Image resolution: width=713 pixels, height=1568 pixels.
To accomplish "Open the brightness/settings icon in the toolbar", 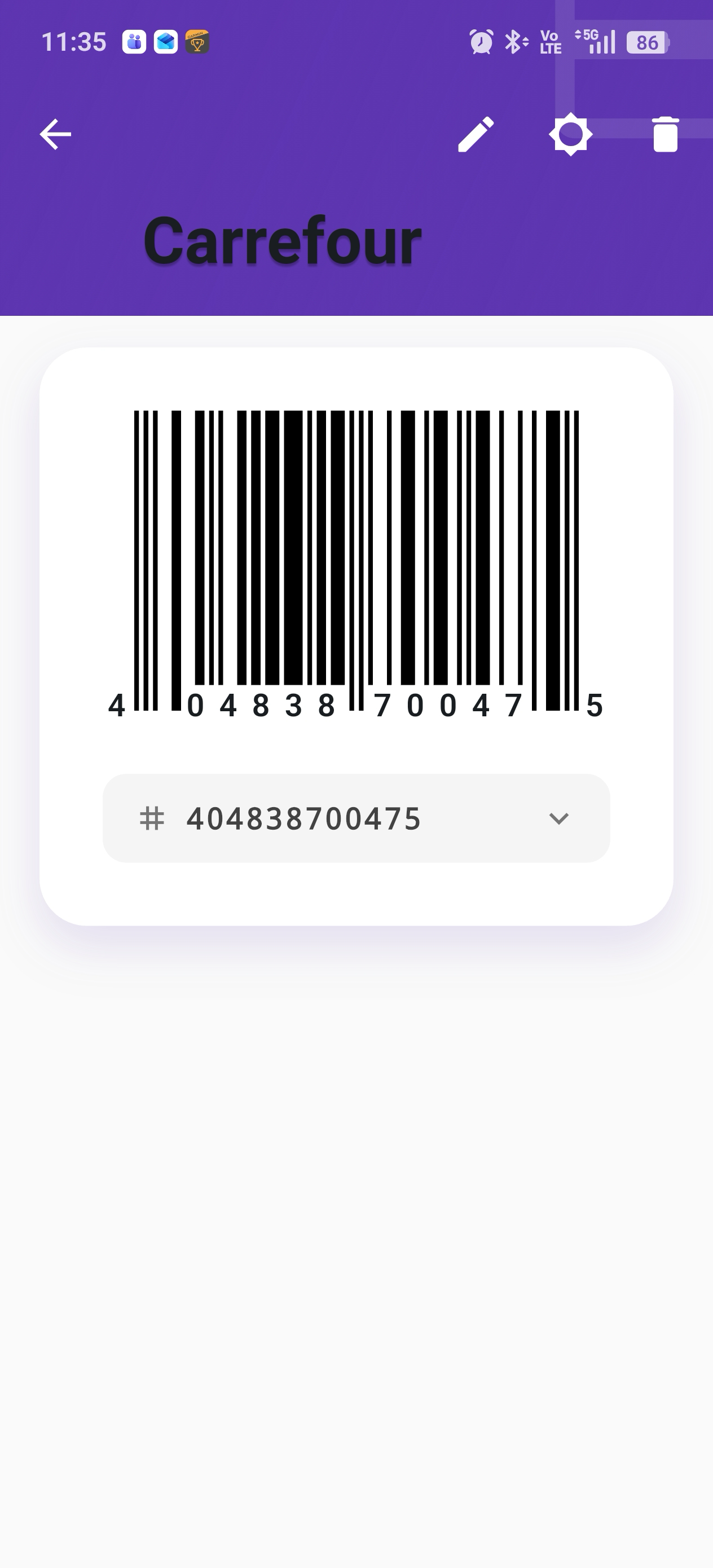I will point(570,133).
